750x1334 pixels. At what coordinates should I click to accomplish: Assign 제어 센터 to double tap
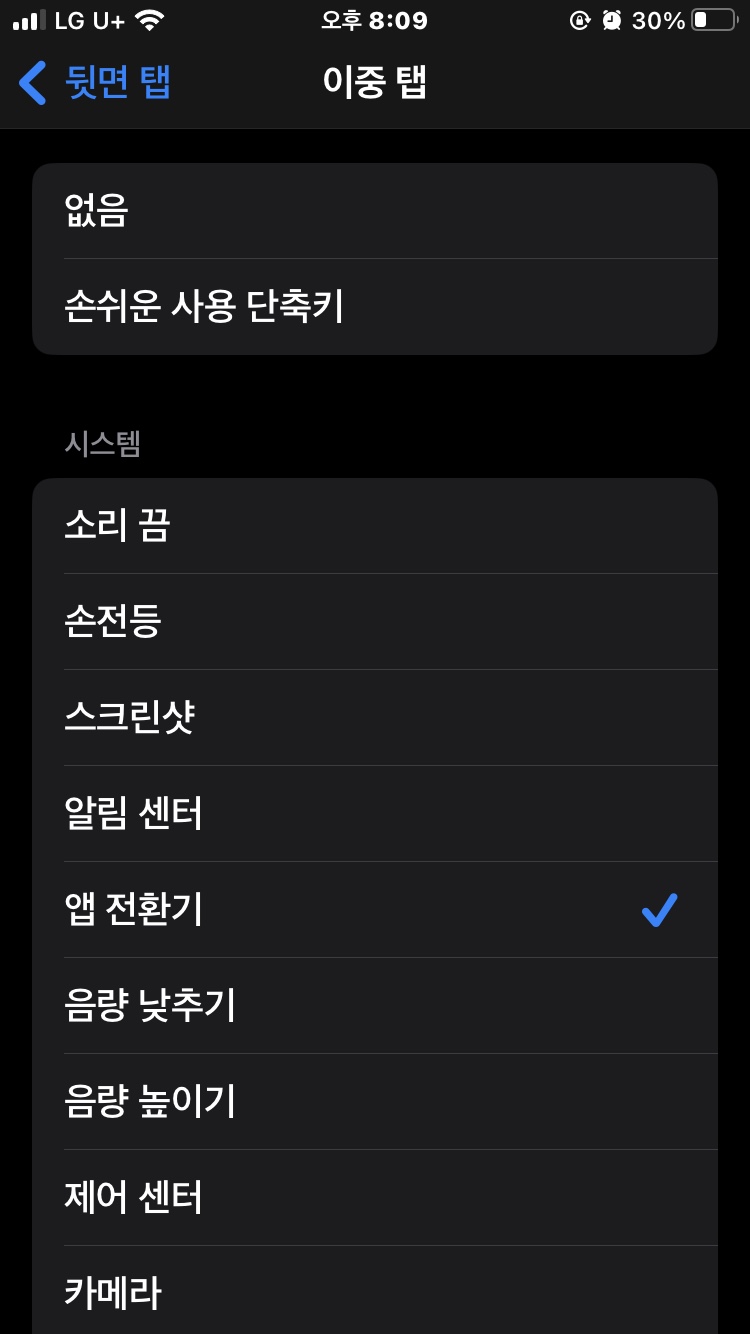pyautogui.click(x=375, y=1198)
